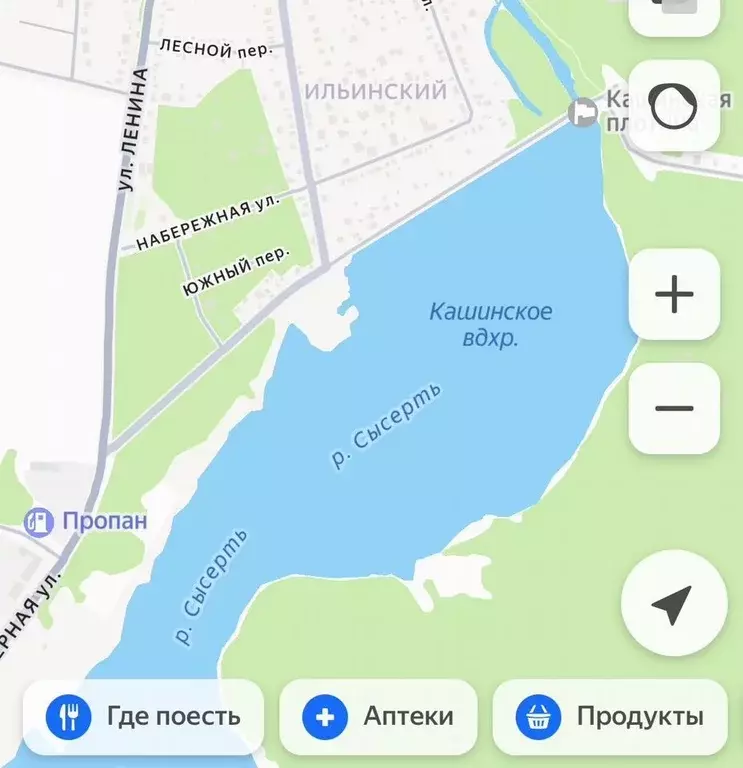The height and width of the screenshot is (768, 743).
Task: Tap the Пропан gas station marker
Action: click(38, 521)
